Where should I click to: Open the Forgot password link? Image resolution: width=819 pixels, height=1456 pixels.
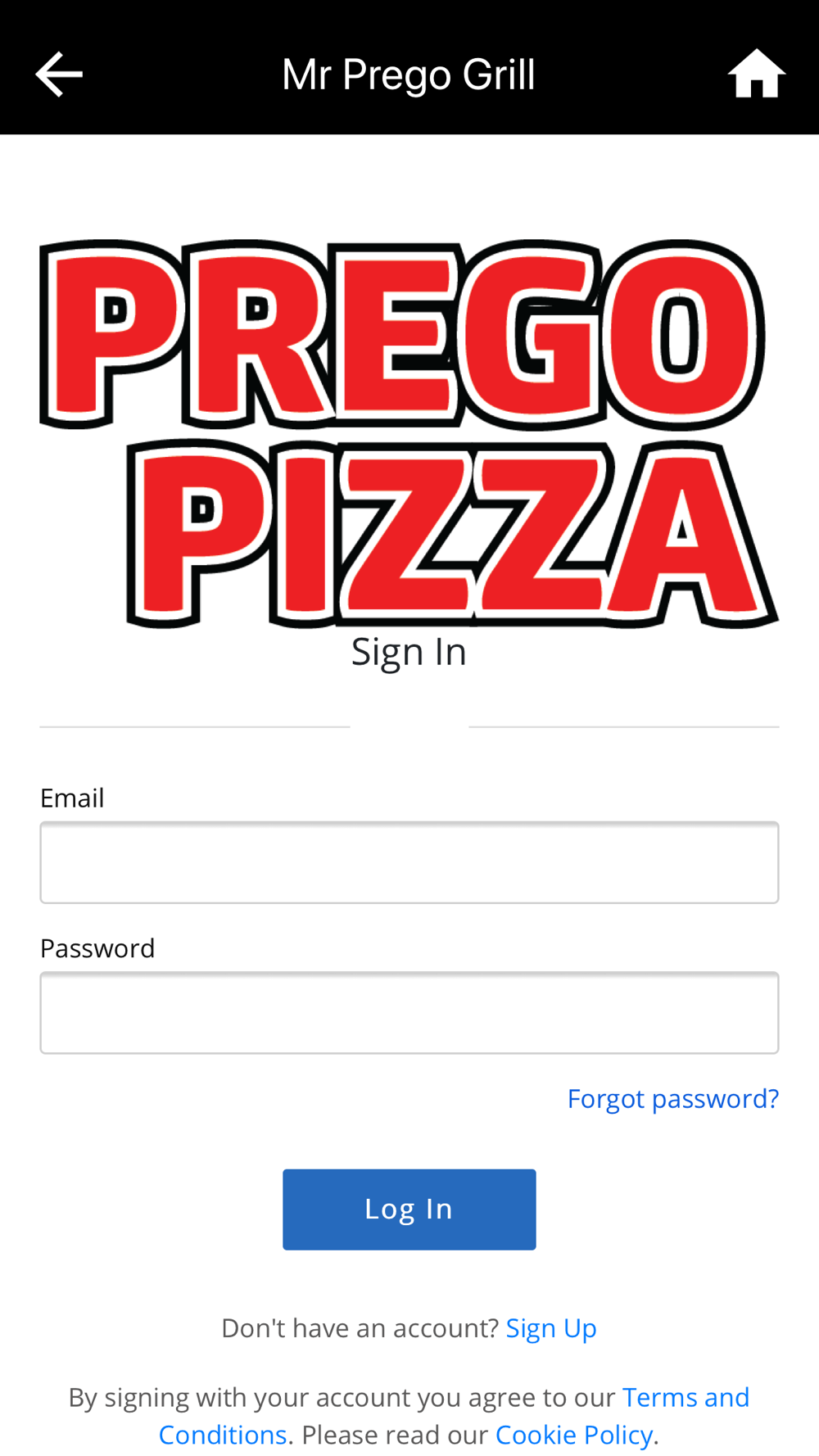coord(673,1099)
